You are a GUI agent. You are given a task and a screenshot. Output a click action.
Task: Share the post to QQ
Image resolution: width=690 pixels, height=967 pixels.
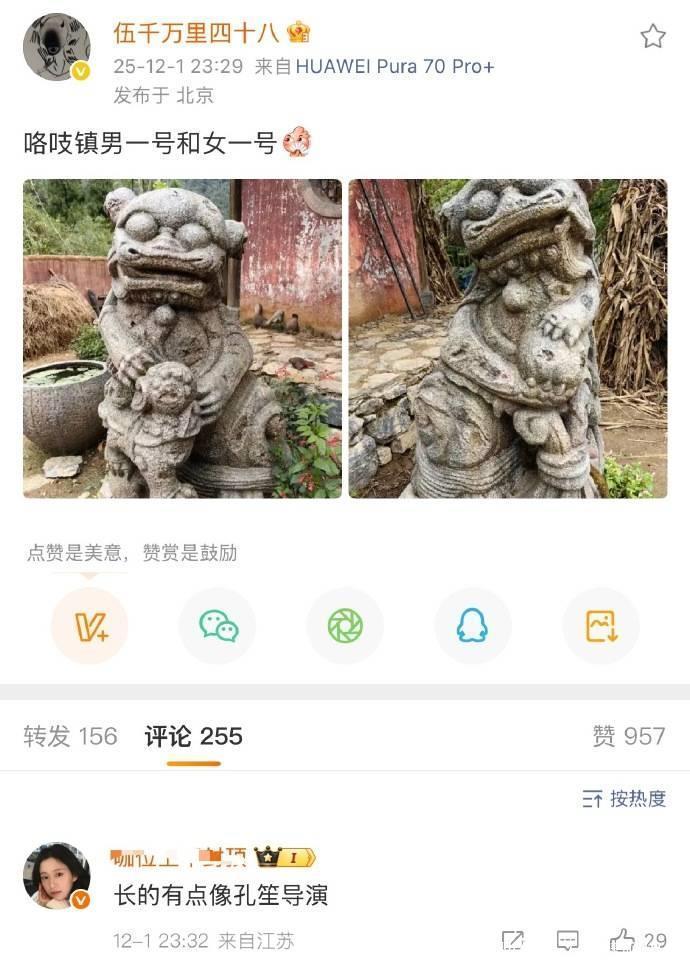(472, 626)
